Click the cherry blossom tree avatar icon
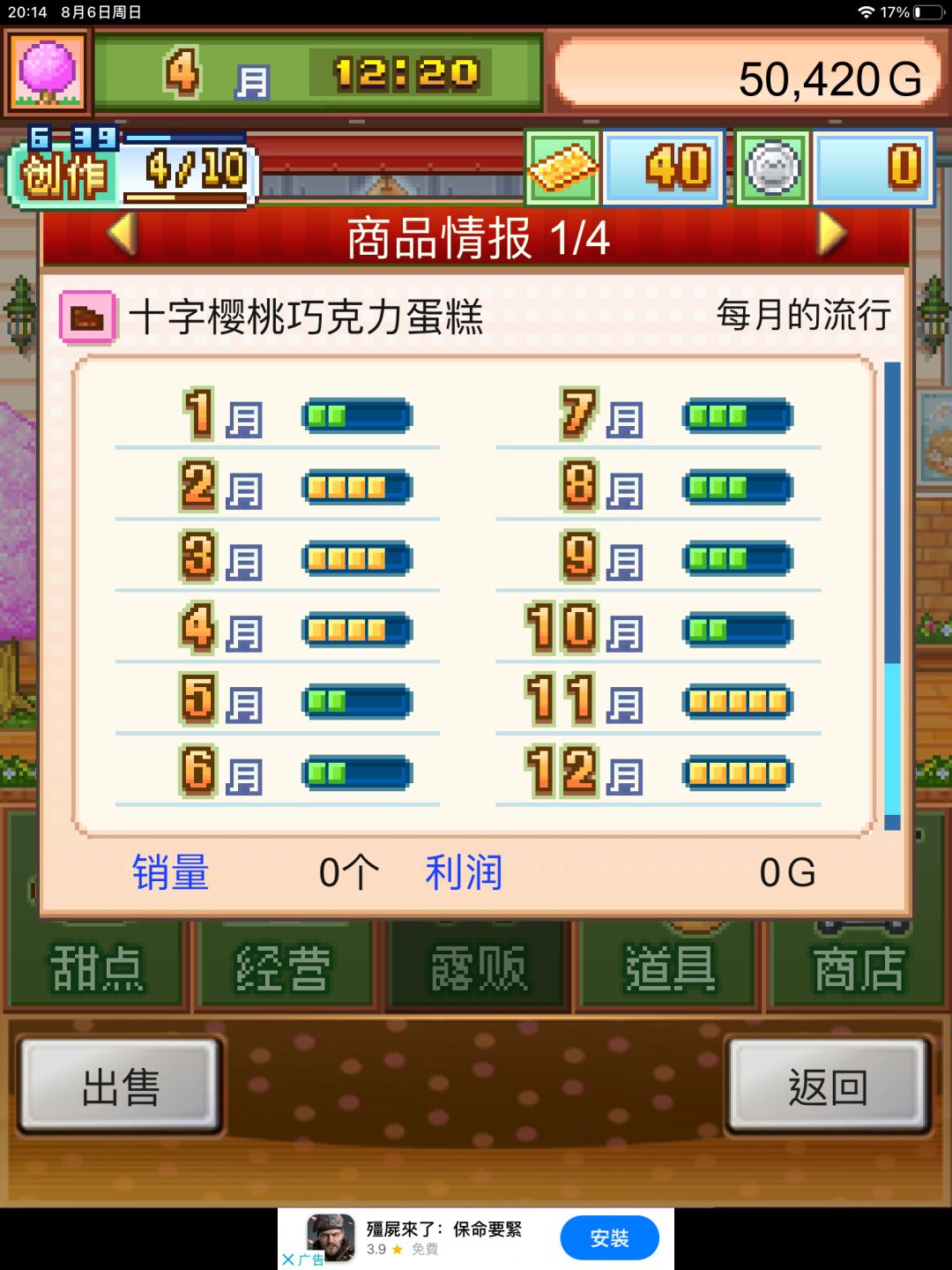Screen dimensions: 952x1270 click(47, 71)
